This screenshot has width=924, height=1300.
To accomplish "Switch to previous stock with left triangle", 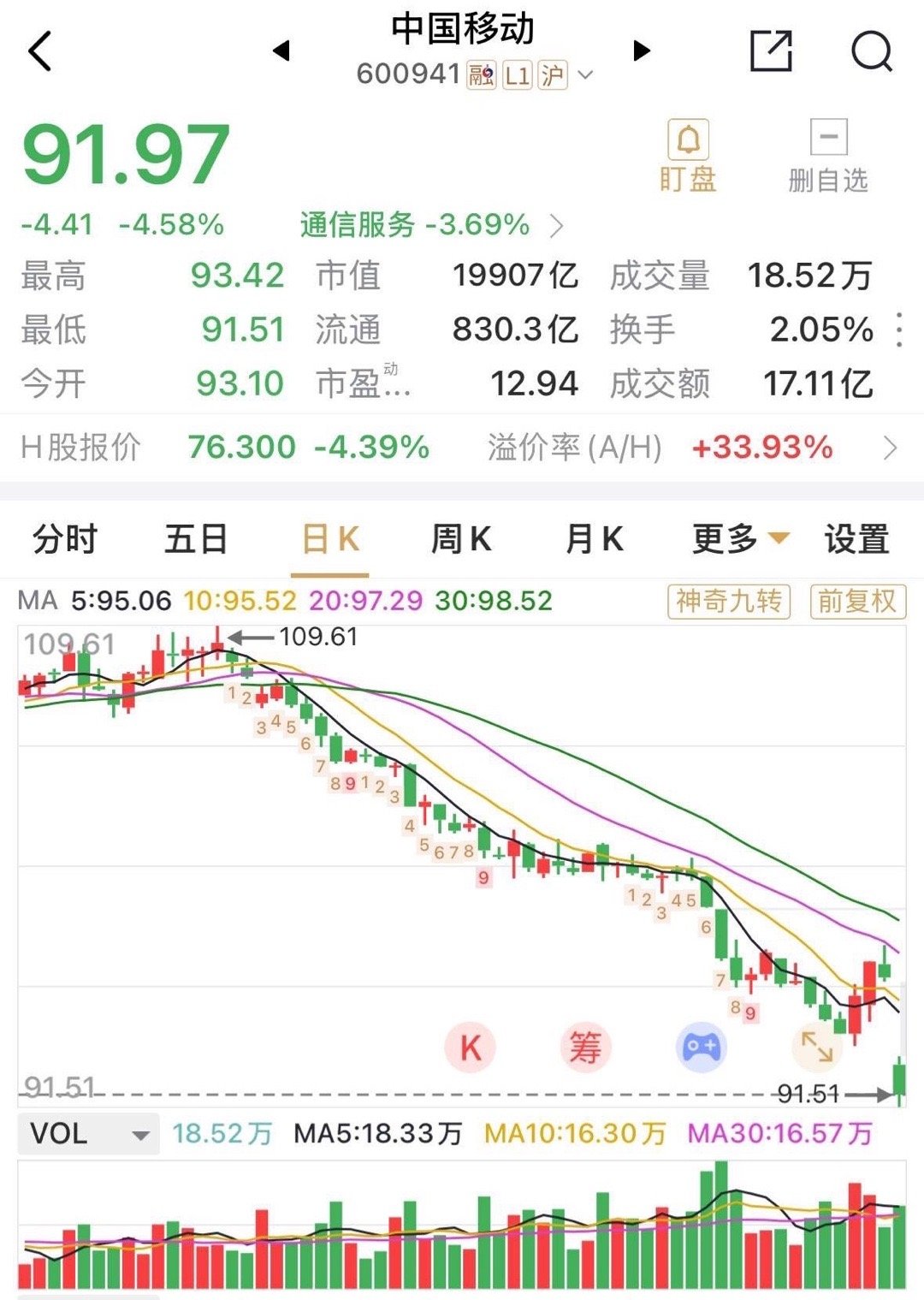I will click(281, 50).
